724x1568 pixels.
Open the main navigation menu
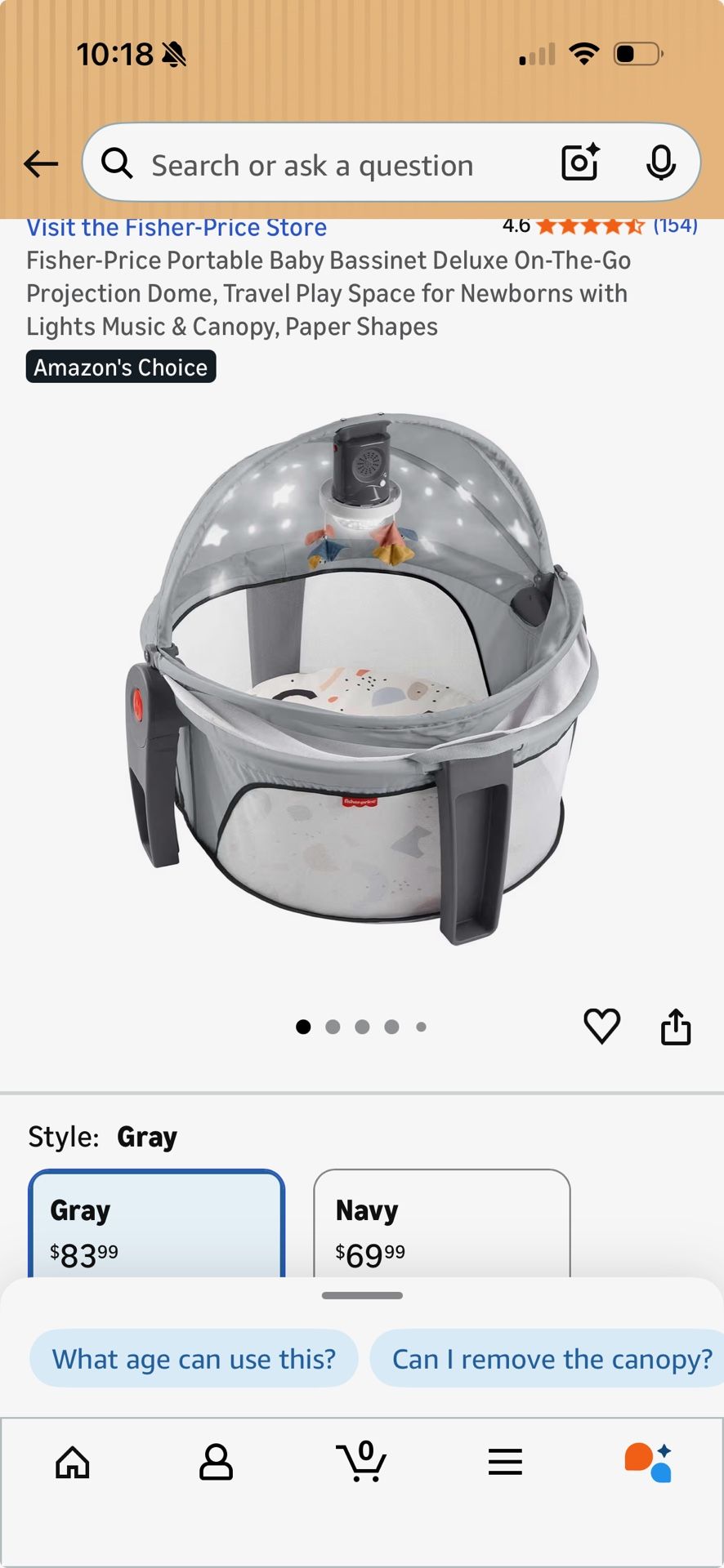coord(507,1462)
